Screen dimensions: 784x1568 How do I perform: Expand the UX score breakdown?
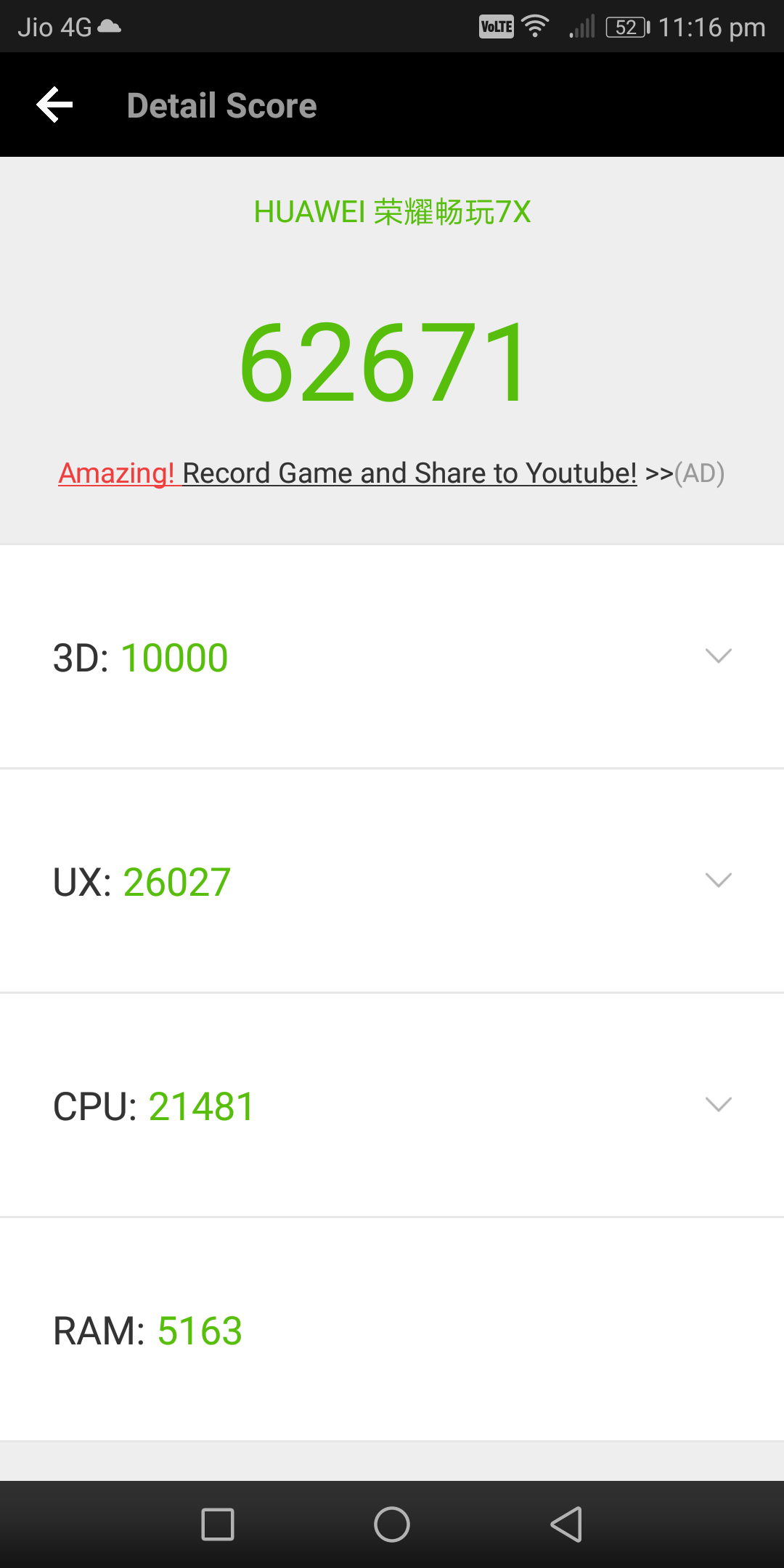coord(718,881)
